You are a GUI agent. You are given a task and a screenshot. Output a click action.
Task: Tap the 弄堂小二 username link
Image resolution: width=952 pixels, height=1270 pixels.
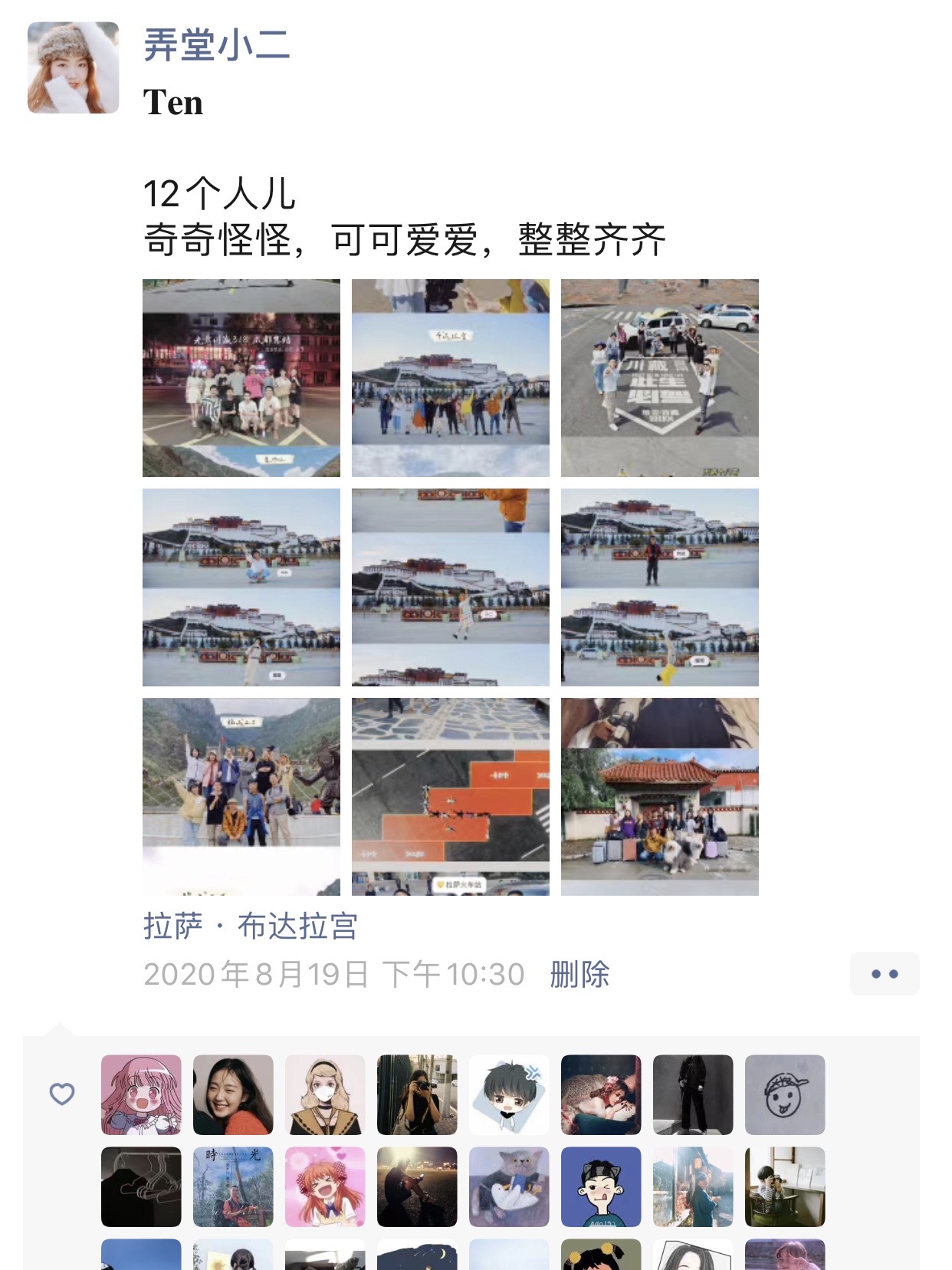coord(217,44)
